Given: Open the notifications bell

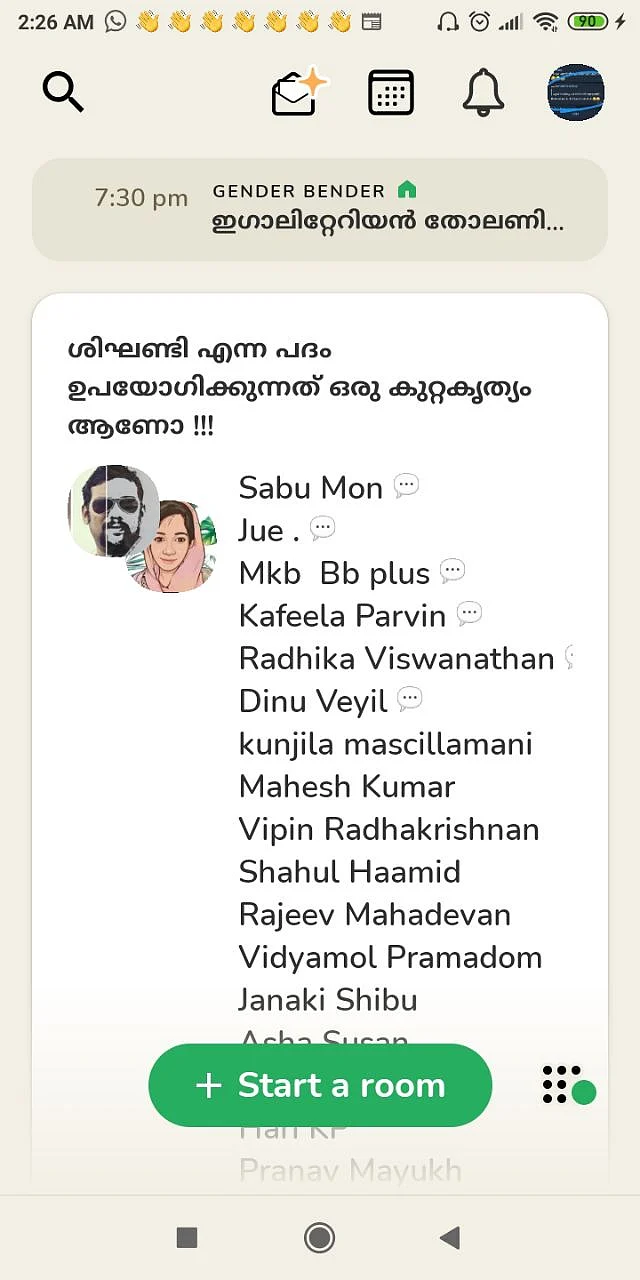Looking at the screenshot, I should tap(483, 92).
